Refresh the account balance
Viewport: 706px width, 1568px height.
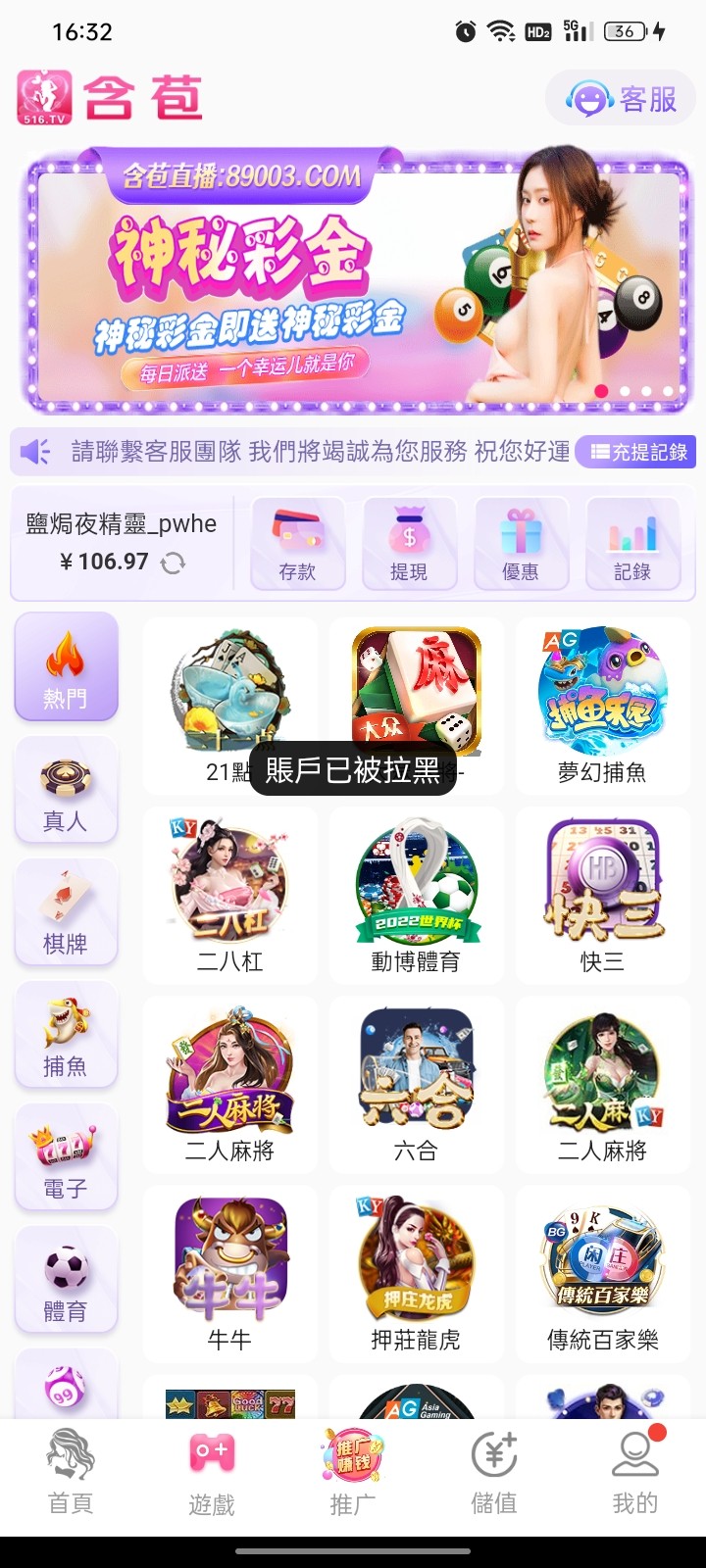coord(173,563)
